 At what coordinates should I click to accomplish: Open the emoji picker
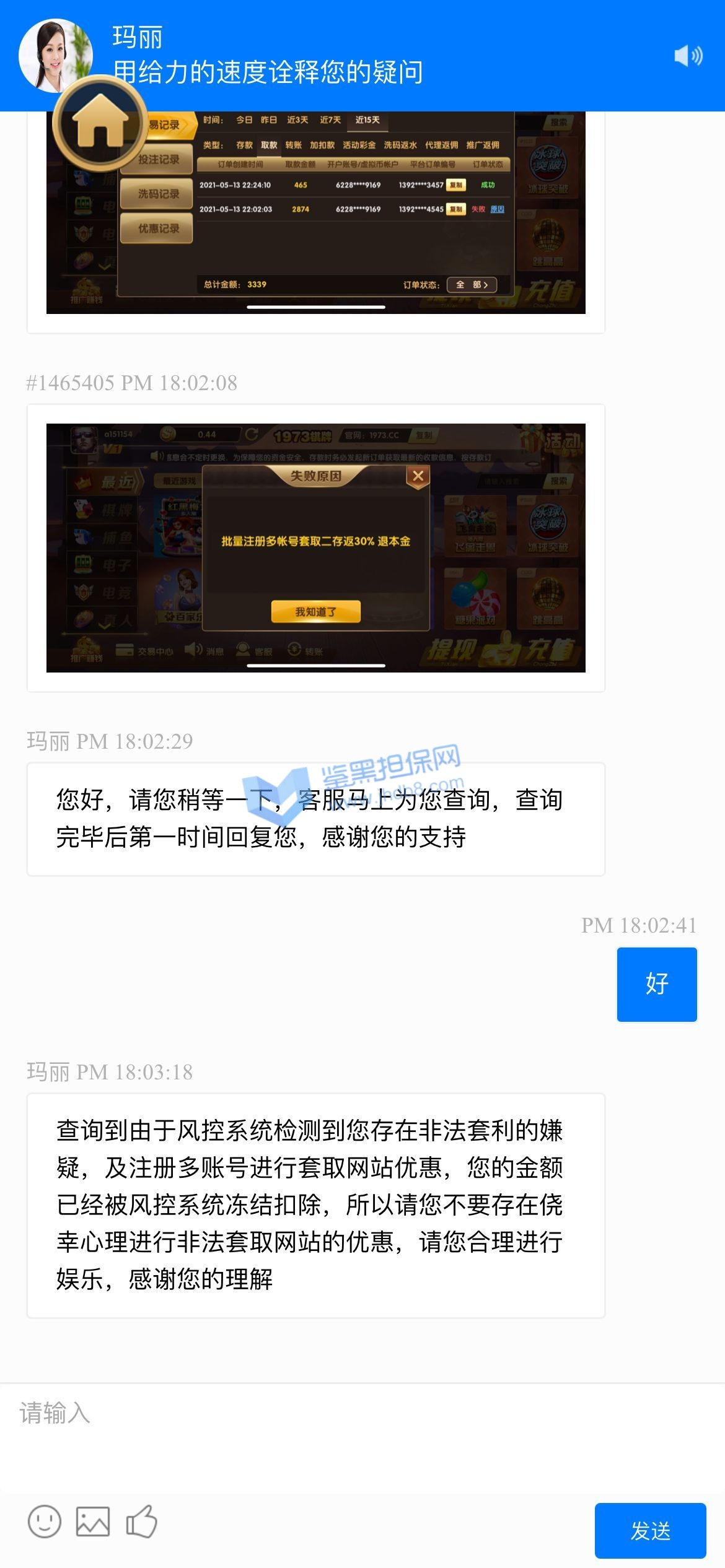coord(45,1522)
